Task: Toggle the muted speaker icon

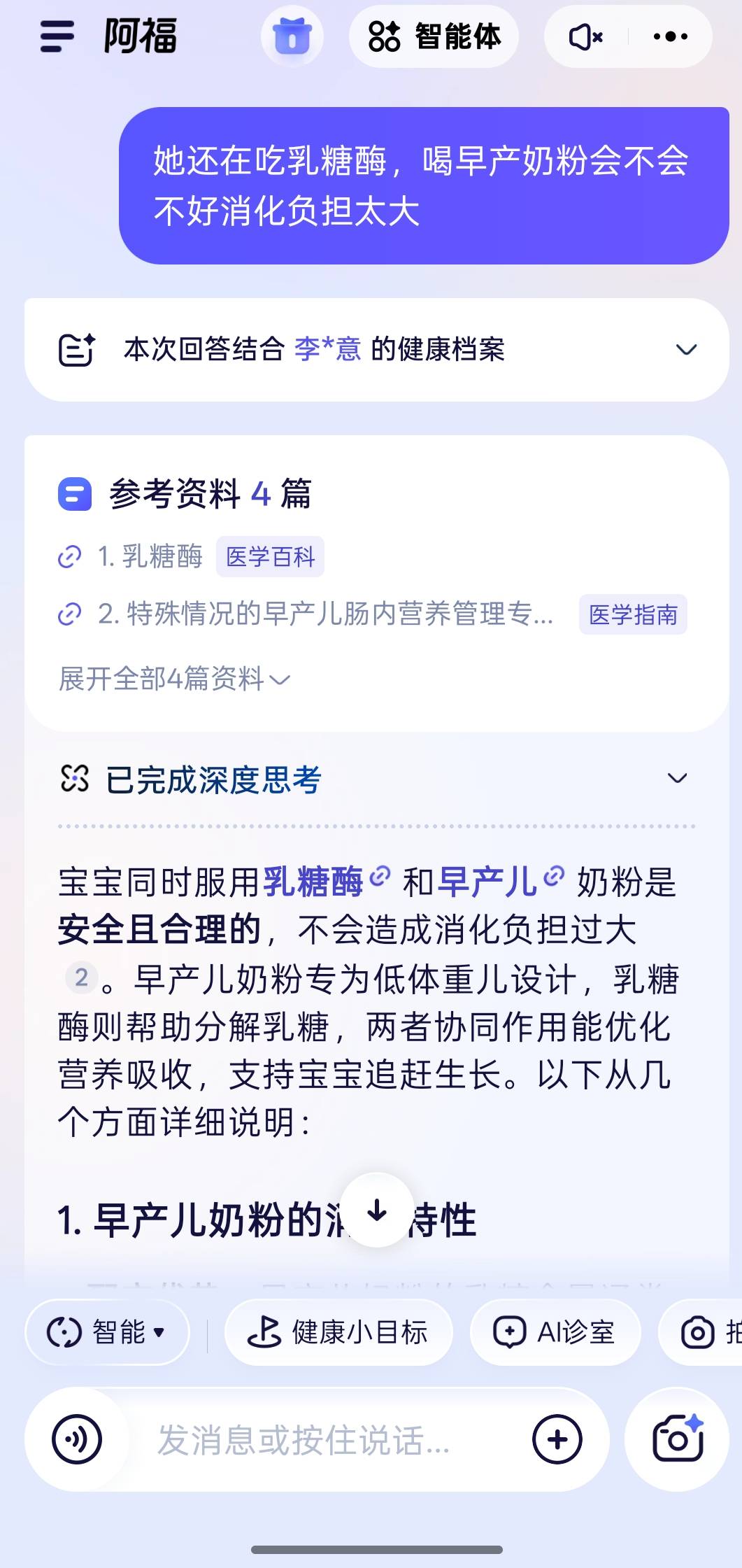Action: (x=586, y=37)
